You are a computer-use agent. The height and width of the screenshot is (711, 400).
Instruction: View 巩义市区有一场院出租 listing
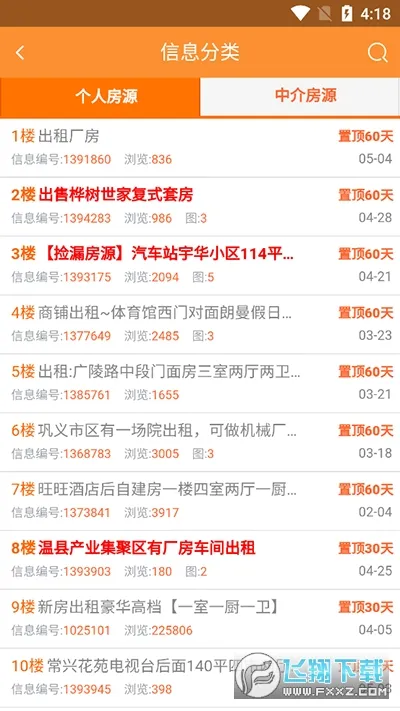(200, 442)
